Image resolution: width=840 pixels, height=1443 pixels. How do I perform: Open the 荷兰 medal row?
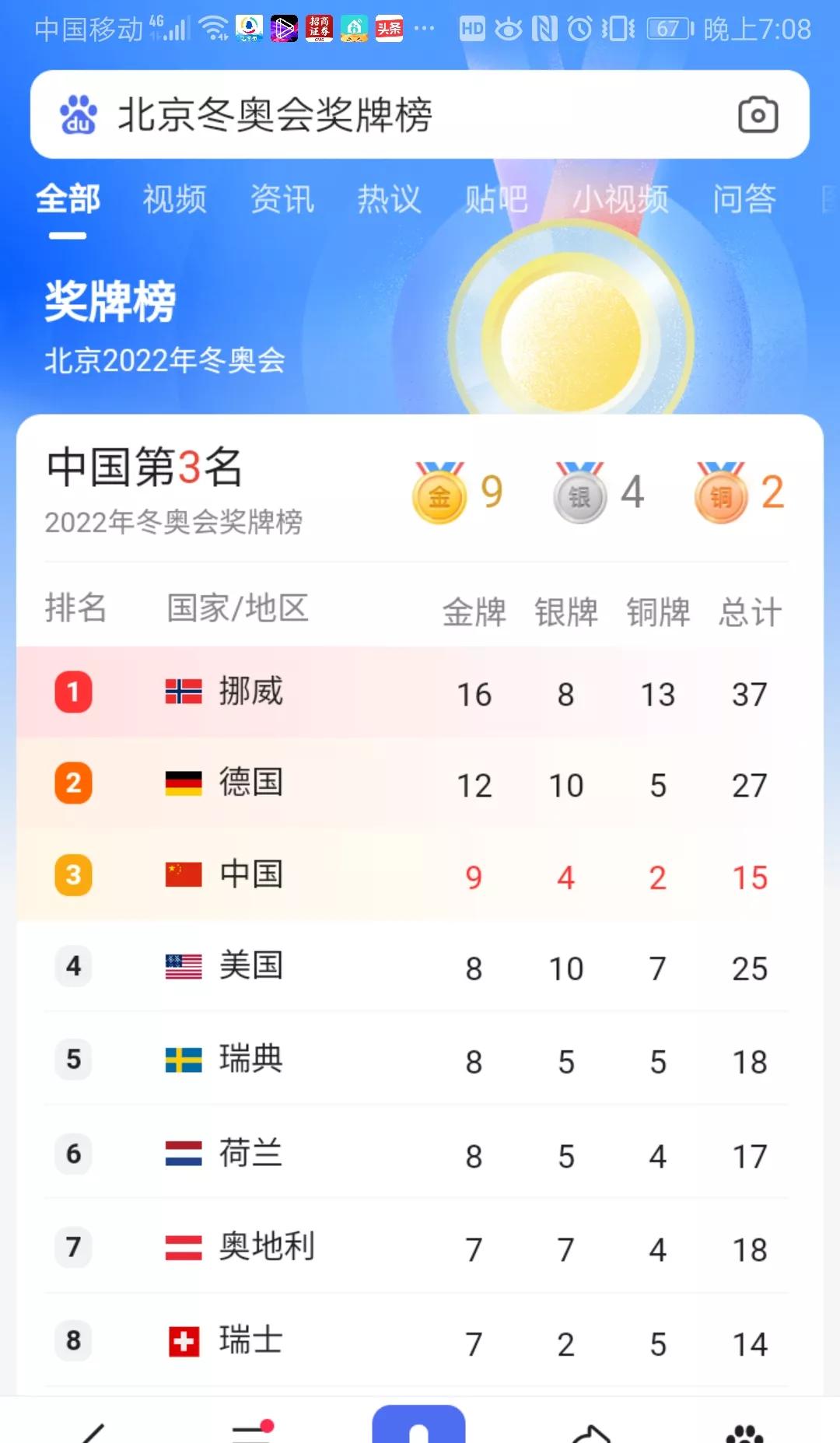coord(420,1153)
